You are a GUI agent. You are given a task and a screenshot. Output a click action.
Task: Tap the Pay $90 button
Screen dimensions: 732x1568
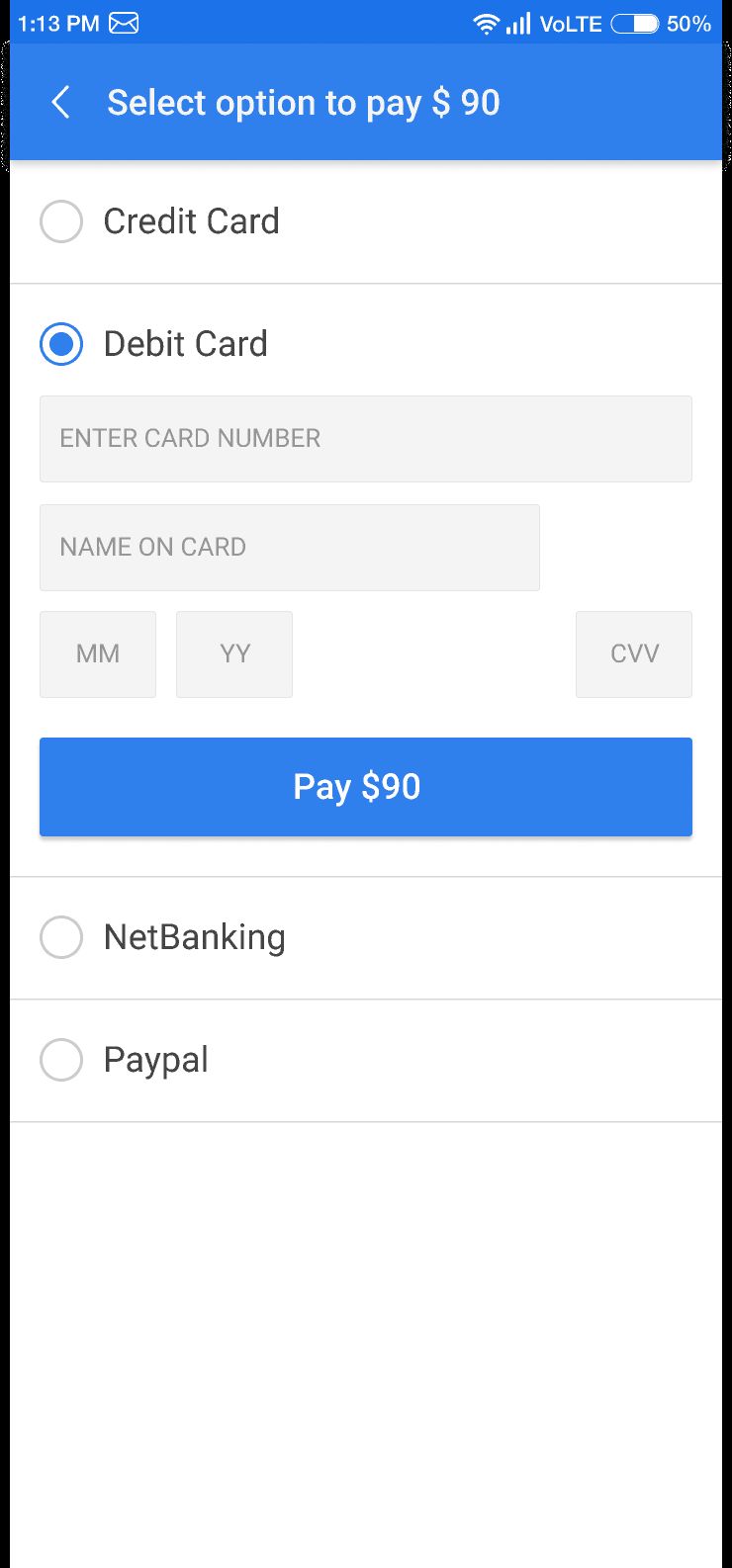365,787
